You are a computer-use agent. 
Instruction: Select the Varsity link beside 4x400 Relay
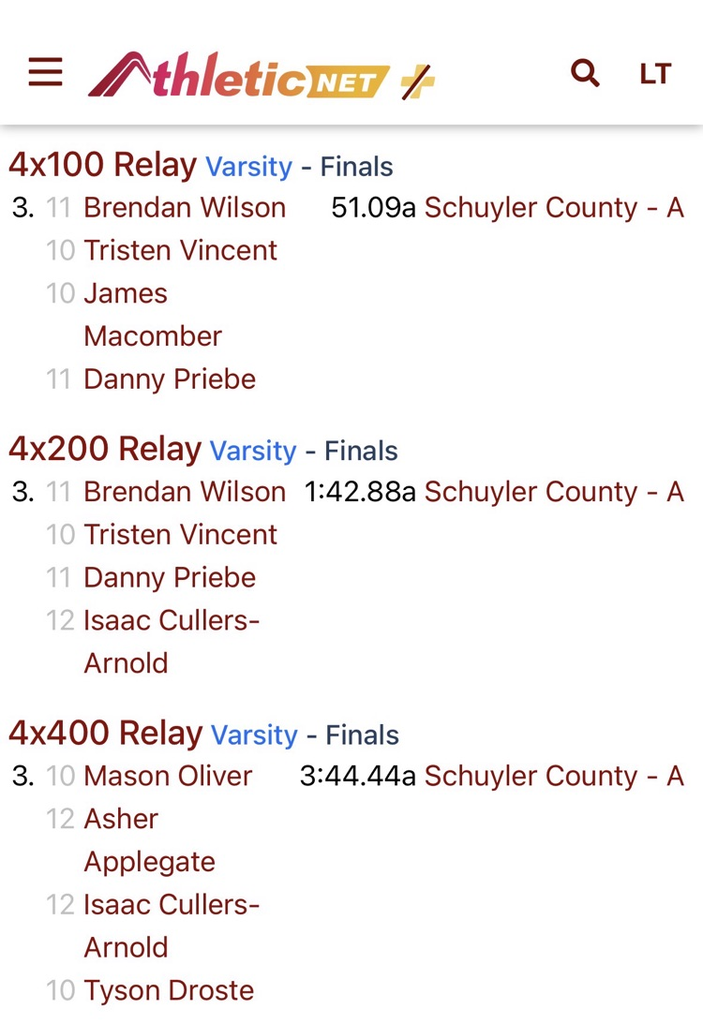click(x=254, y=735)
